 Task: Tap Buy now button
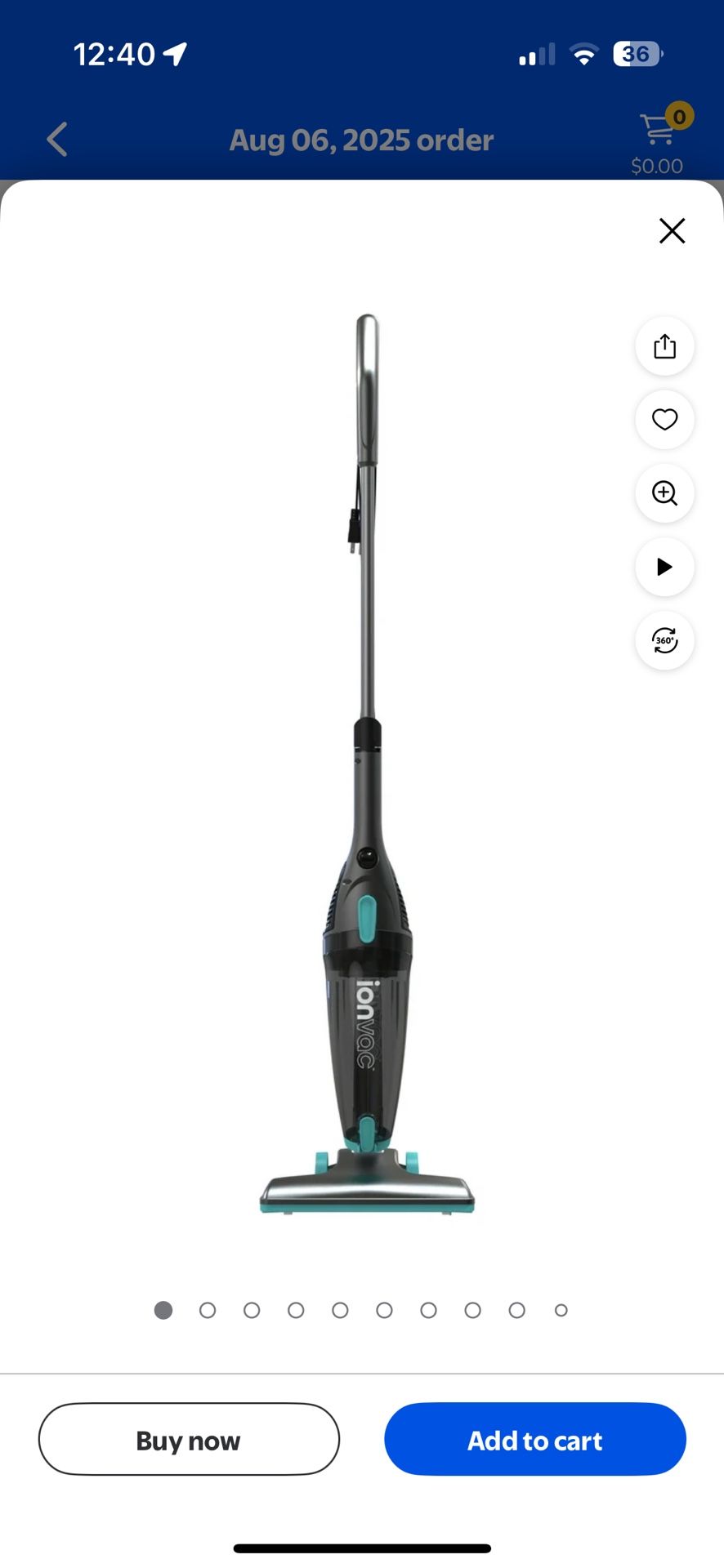tap(189, 1440)
